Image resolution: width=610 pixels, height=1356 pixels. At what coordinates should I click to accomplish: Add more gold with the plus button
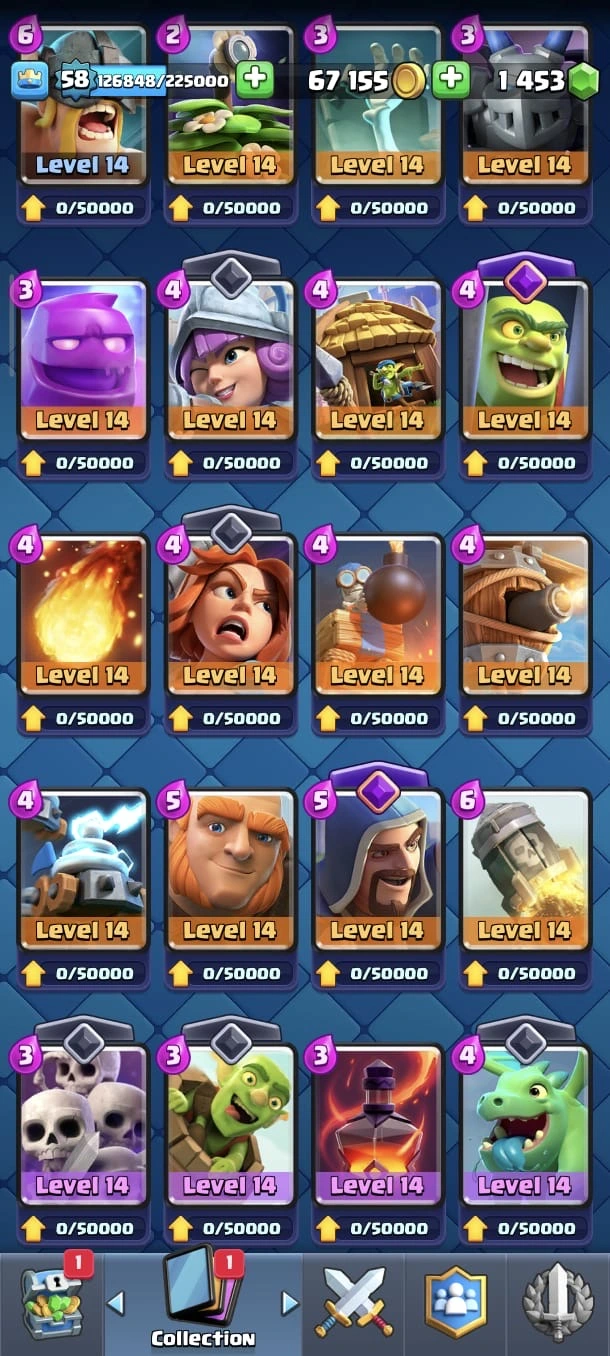451,81
